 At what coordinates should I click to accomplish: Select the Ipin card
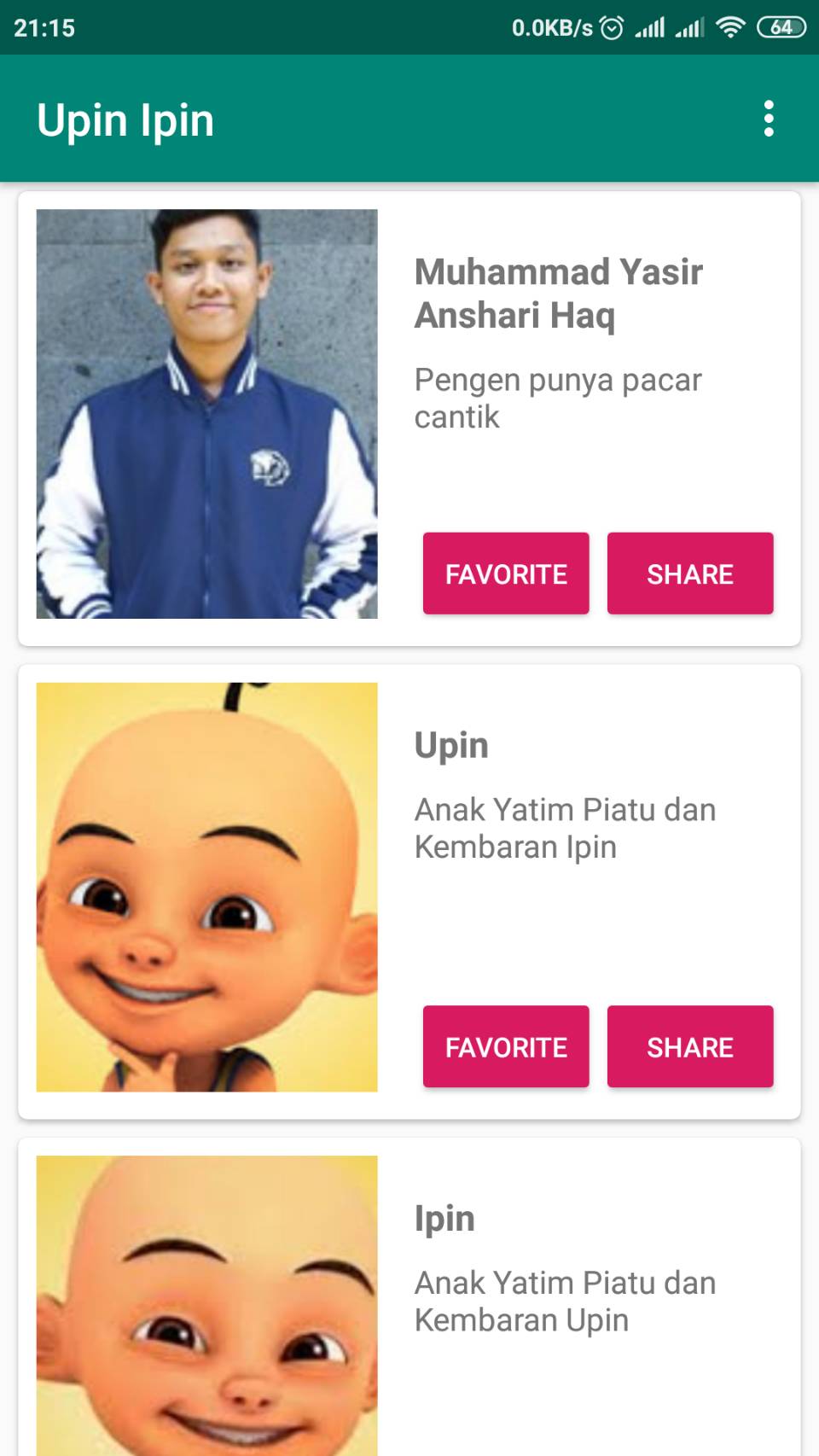(x=563, y=1280)
